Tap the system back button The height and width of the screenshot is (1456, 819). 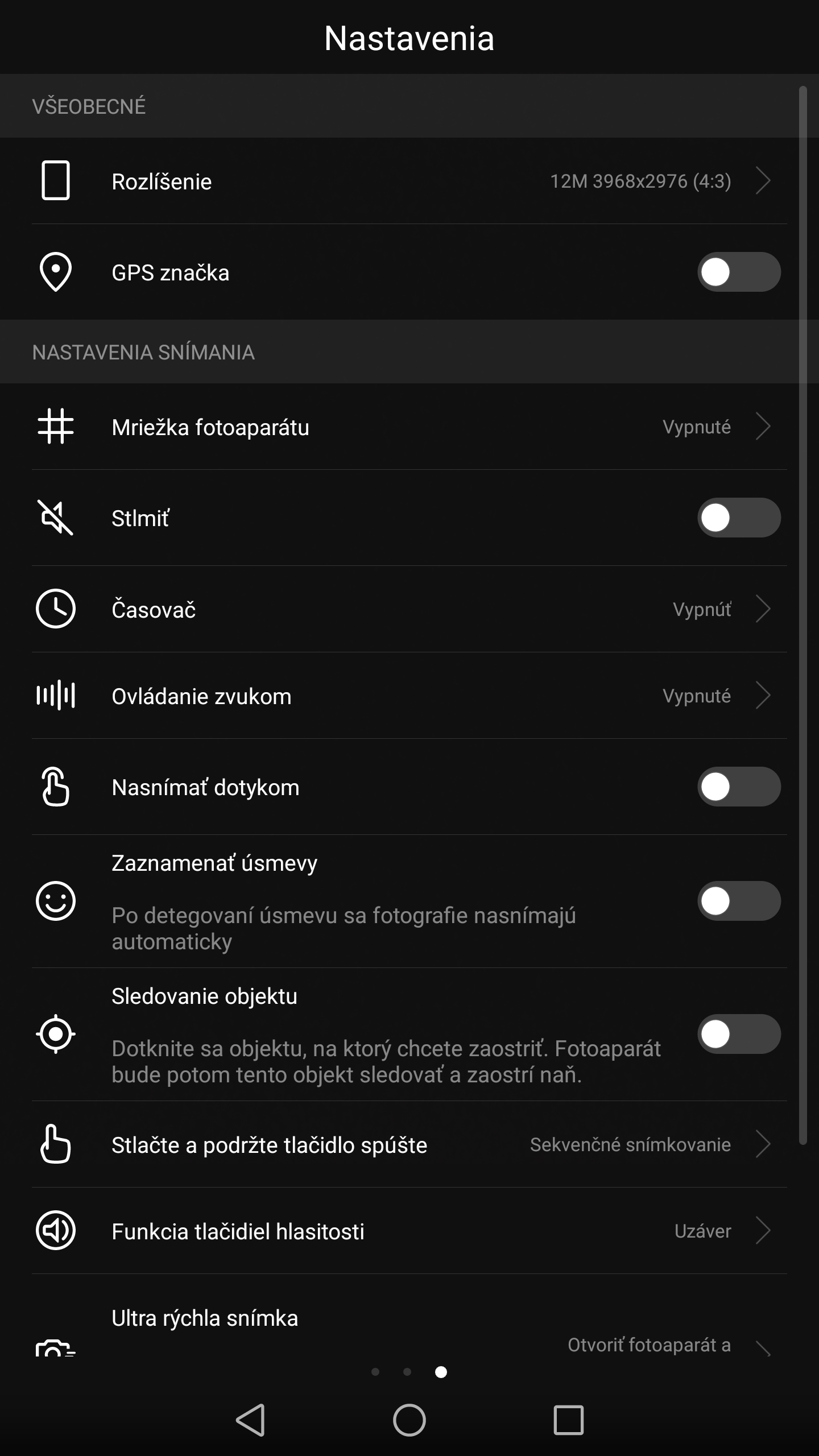pyautogui.click(x=250, y=1420)
